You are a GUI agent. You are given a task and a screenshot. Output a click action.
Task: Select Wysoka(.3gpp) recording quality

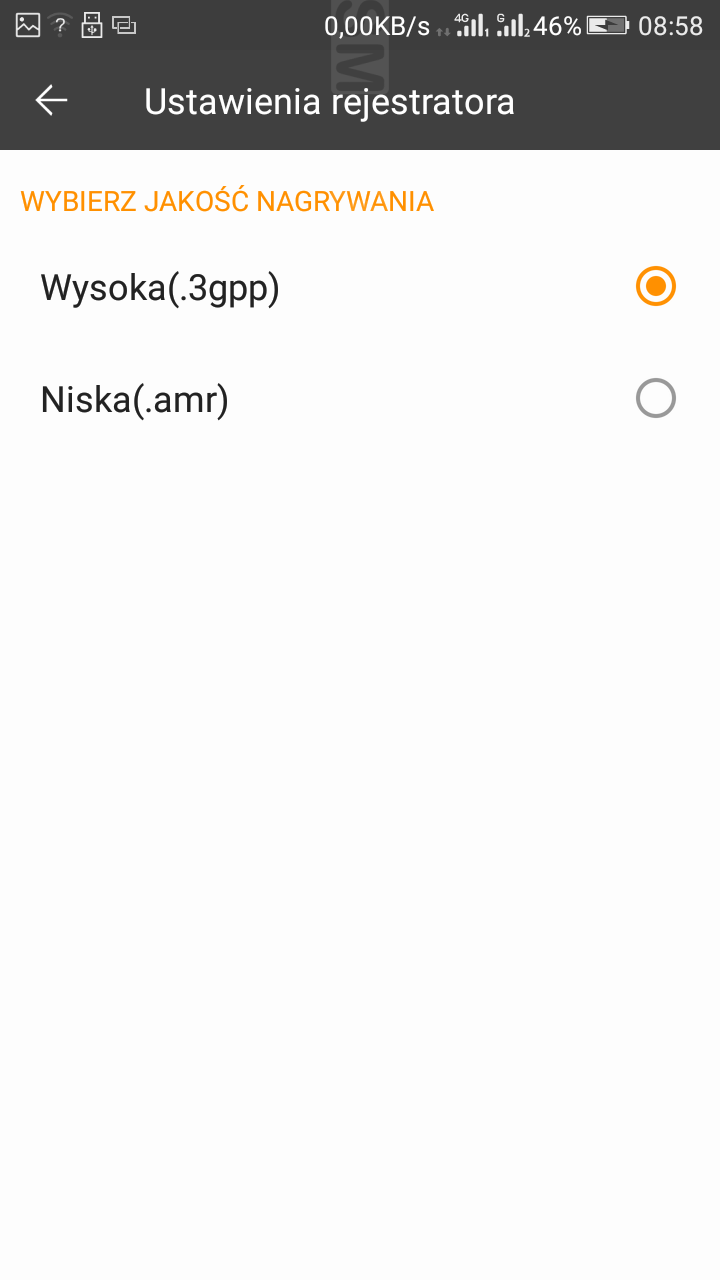(x=655, y=287)
